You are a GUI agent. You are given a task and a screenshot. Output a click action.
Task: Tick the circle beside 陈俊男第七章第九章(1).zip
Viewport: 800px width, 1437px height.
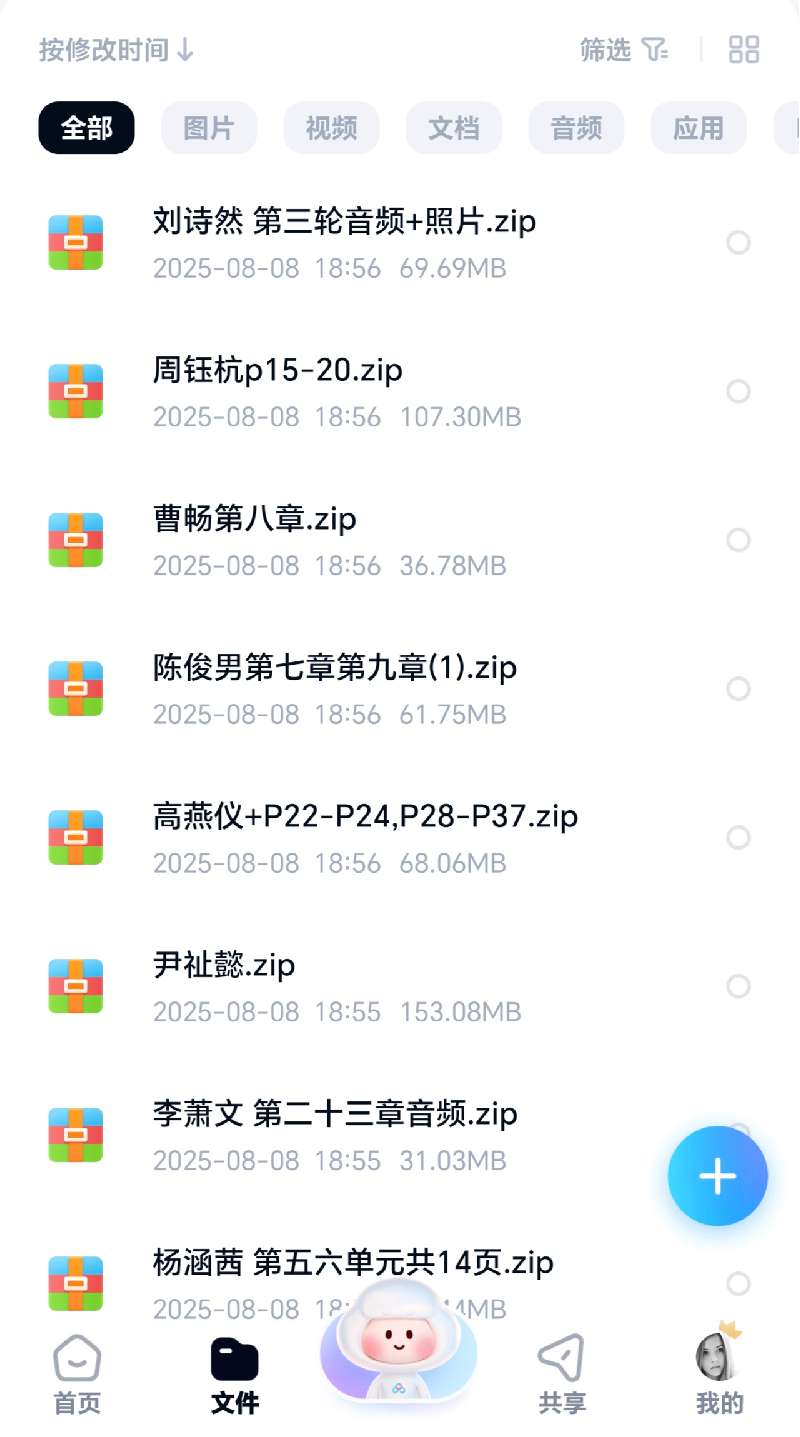pos(738,688)
